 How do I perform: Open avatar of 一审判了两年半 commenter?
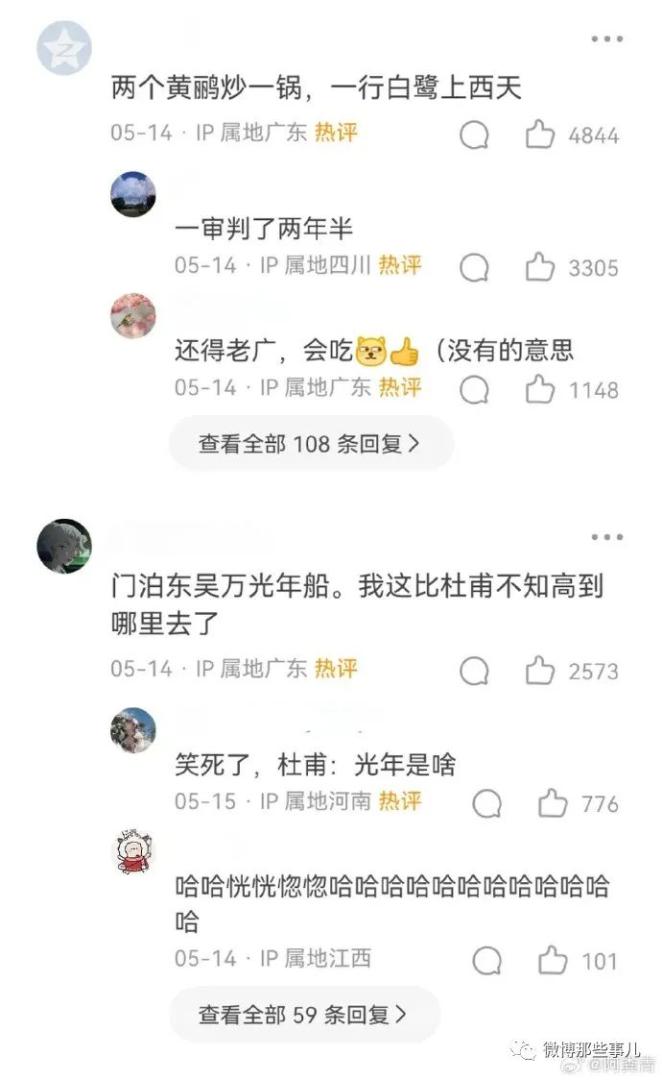tap(132, 194)
